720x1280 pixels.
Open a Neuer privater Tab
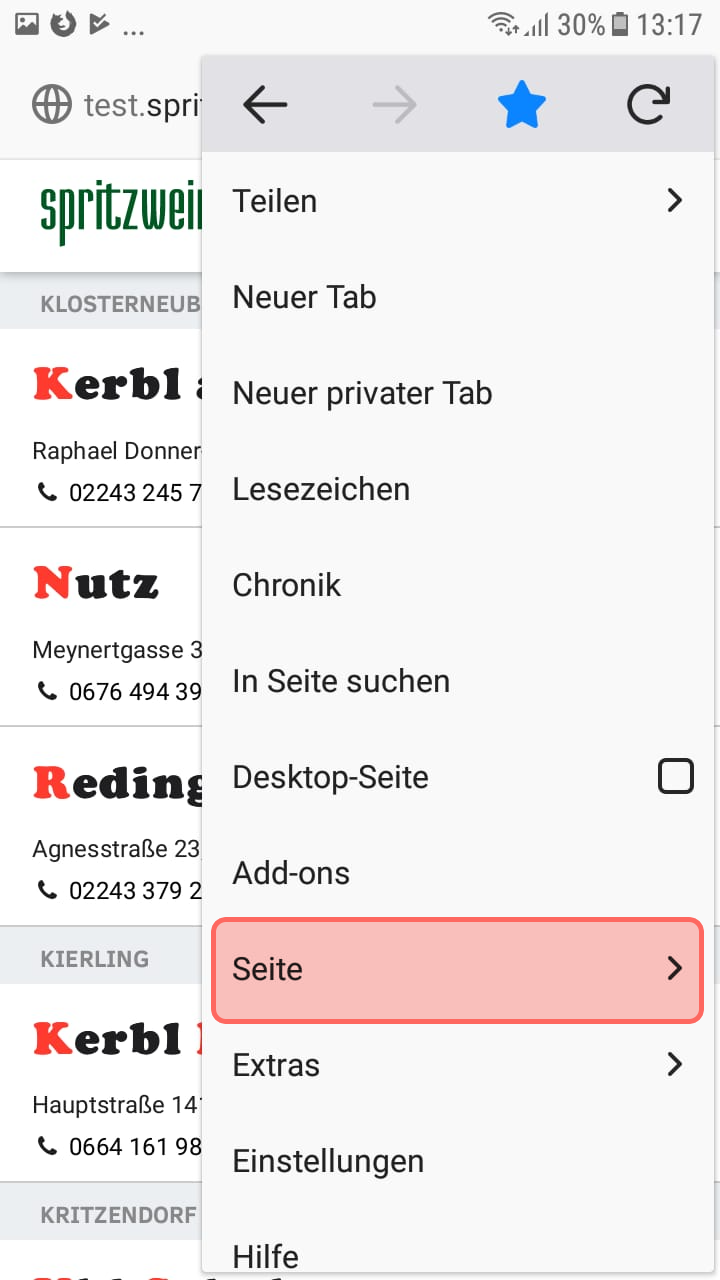pos(458,393)
